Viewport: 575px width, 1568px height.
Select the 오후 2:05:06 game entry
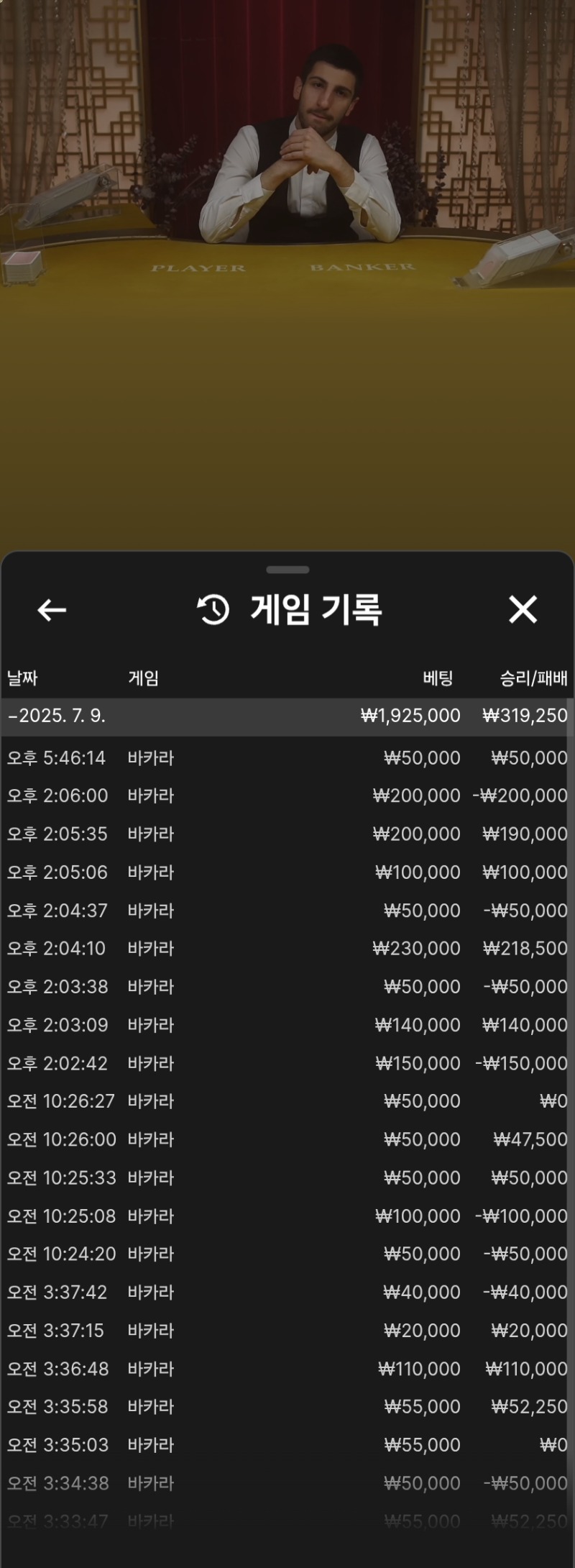(x=287, y=872)
